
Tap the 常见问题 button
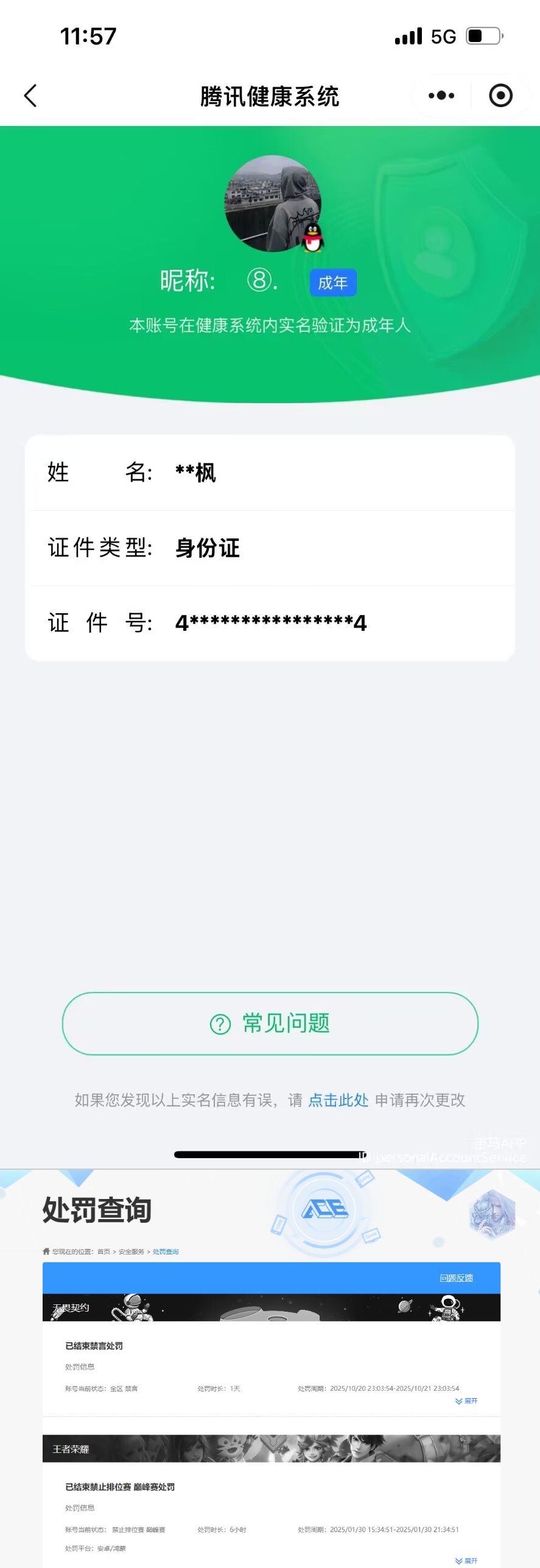270,1024
